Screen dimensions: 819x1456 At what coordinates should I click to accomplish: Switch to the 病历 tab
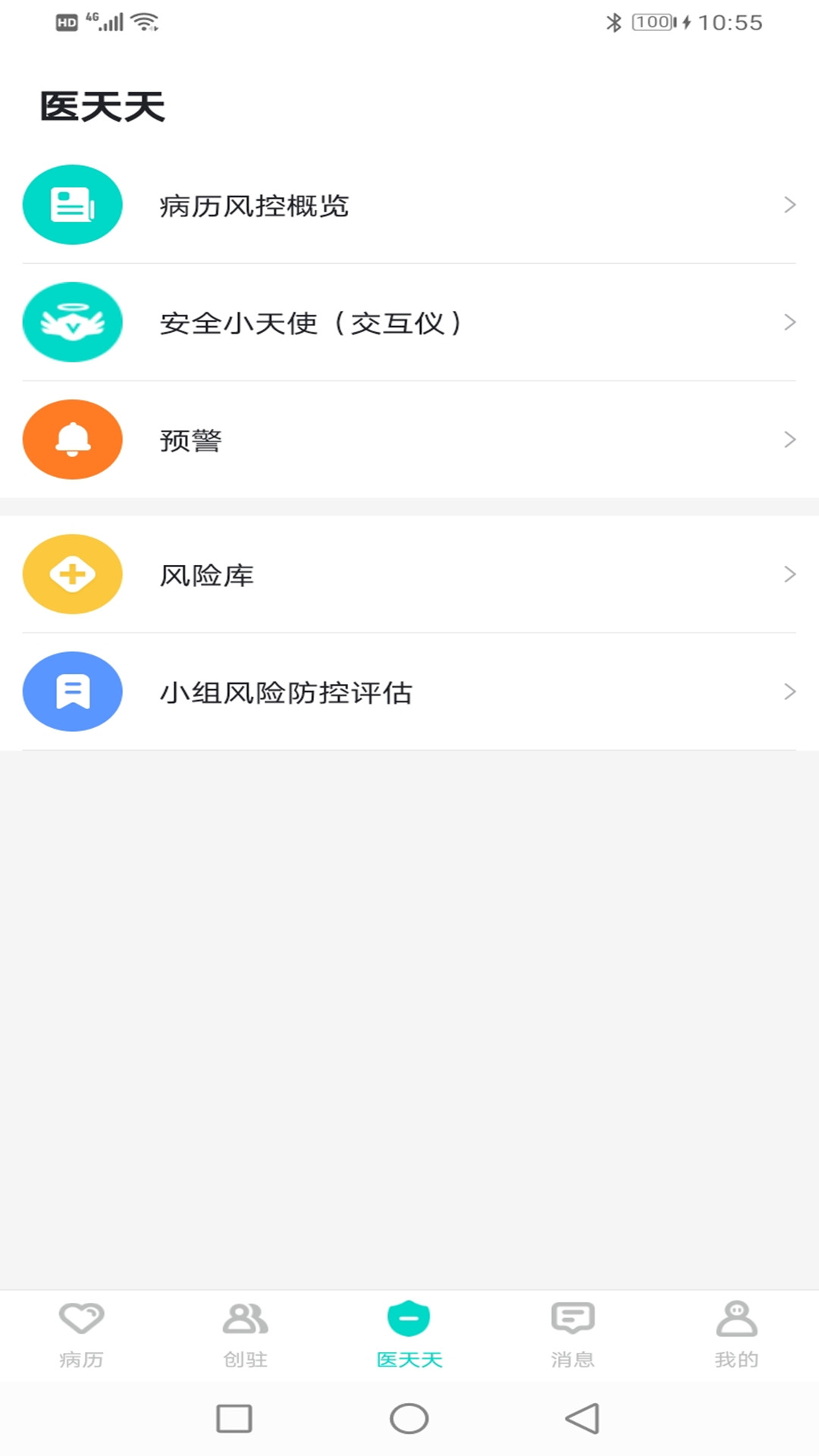[82, 1335]
